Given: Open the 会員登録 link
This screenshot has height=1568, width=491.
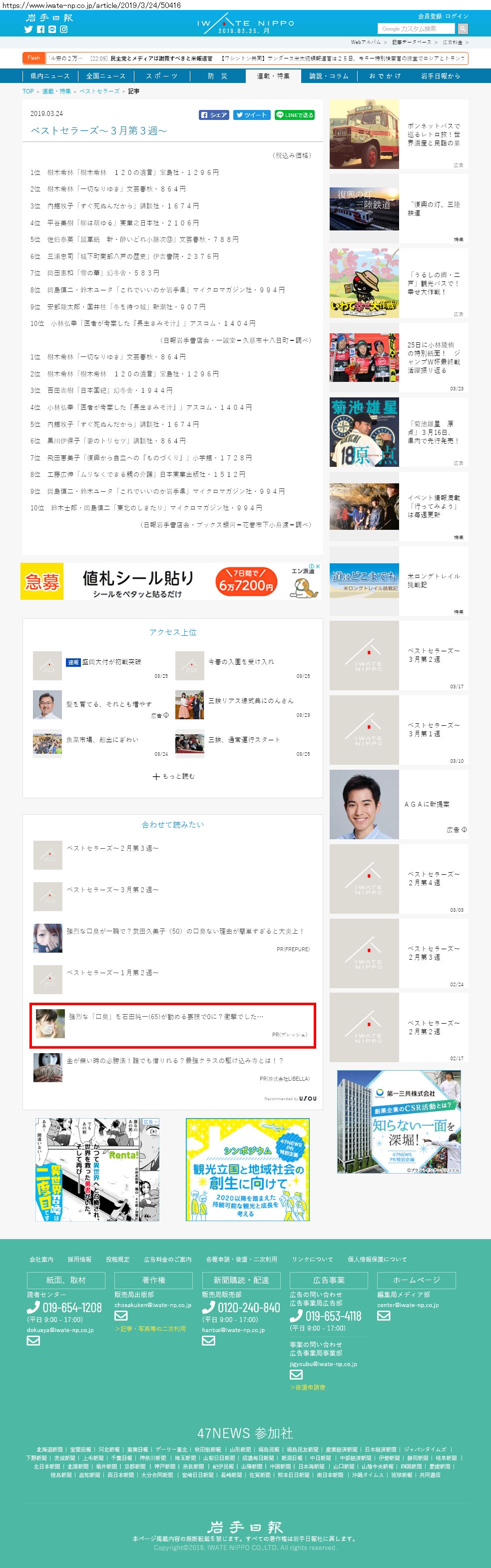Looking at the screenshot, I should pyautogui.click(x=430, y=16).
